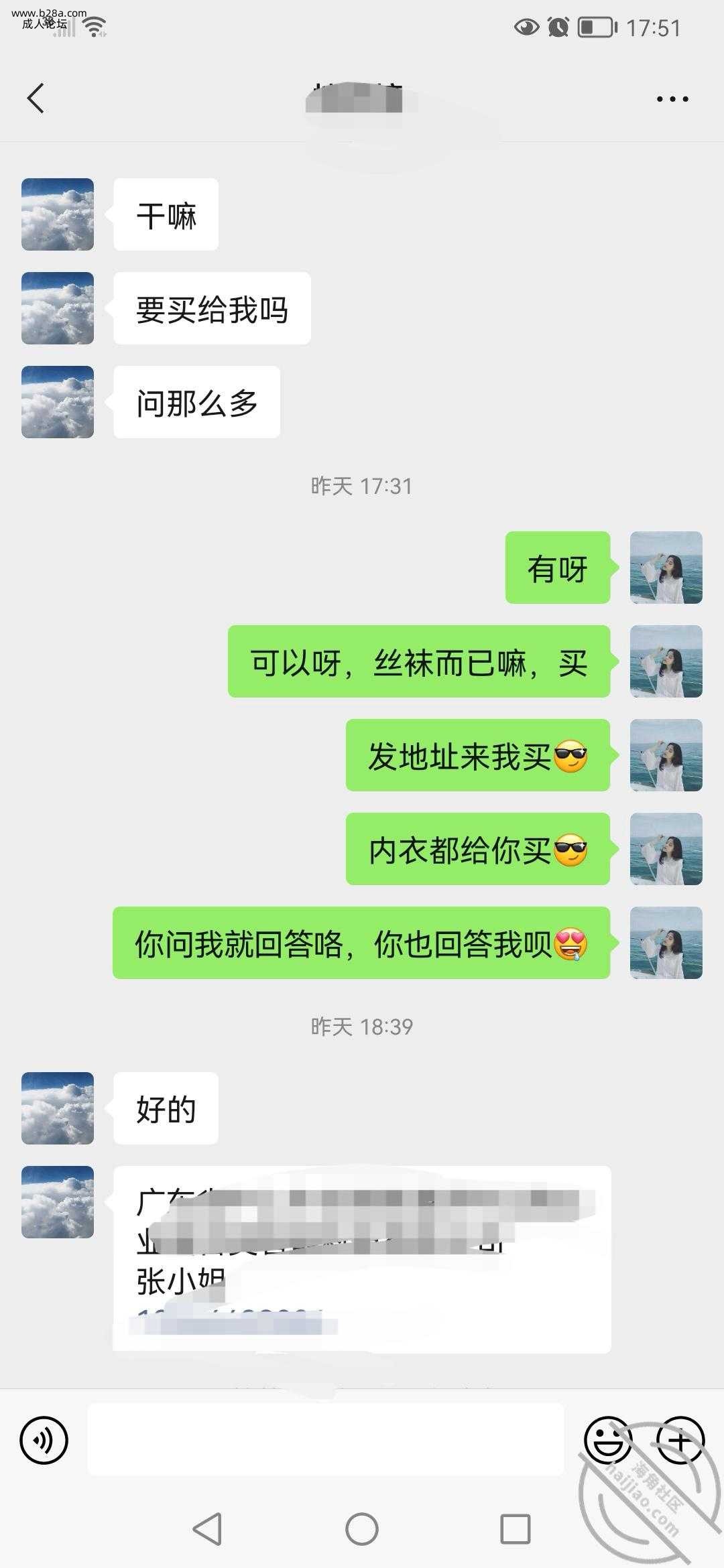Viewport: 724px width, 1568px height.
Task: Open the three-dot chat options menu
Action: click(x=672, y=99)
